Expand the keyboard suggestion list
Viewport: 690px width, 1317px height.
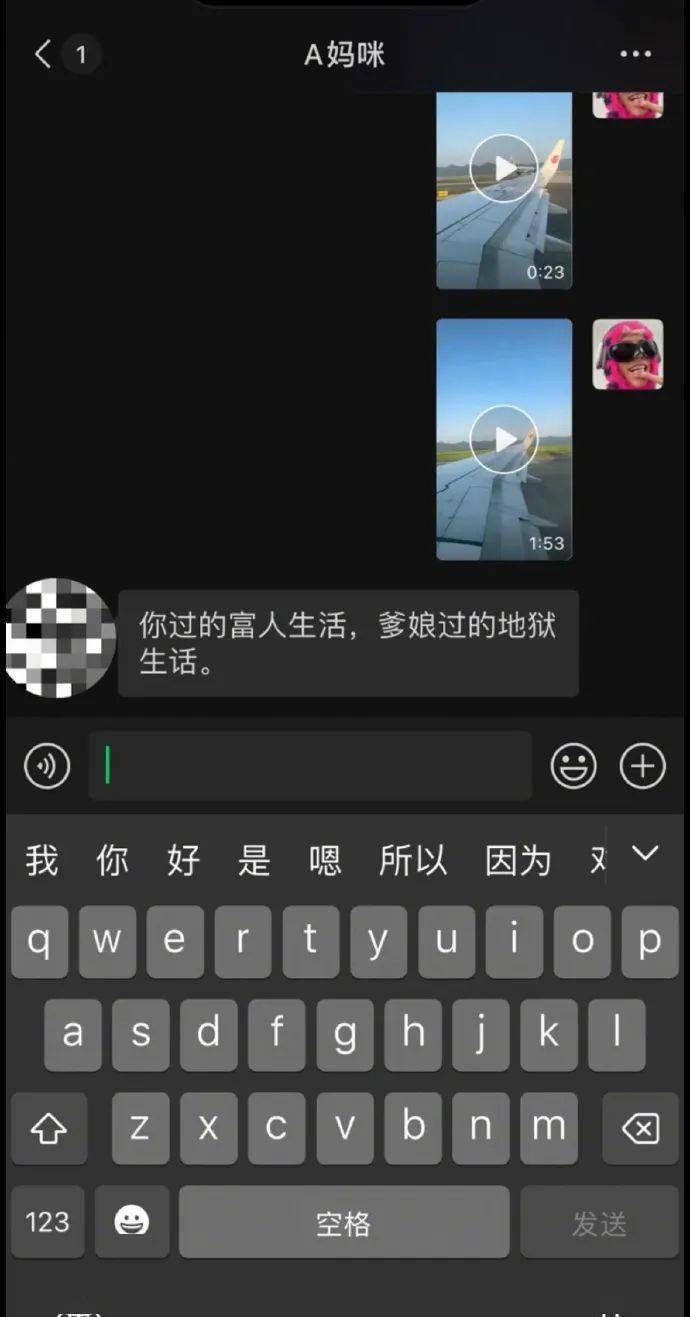[x=645, y=853]
